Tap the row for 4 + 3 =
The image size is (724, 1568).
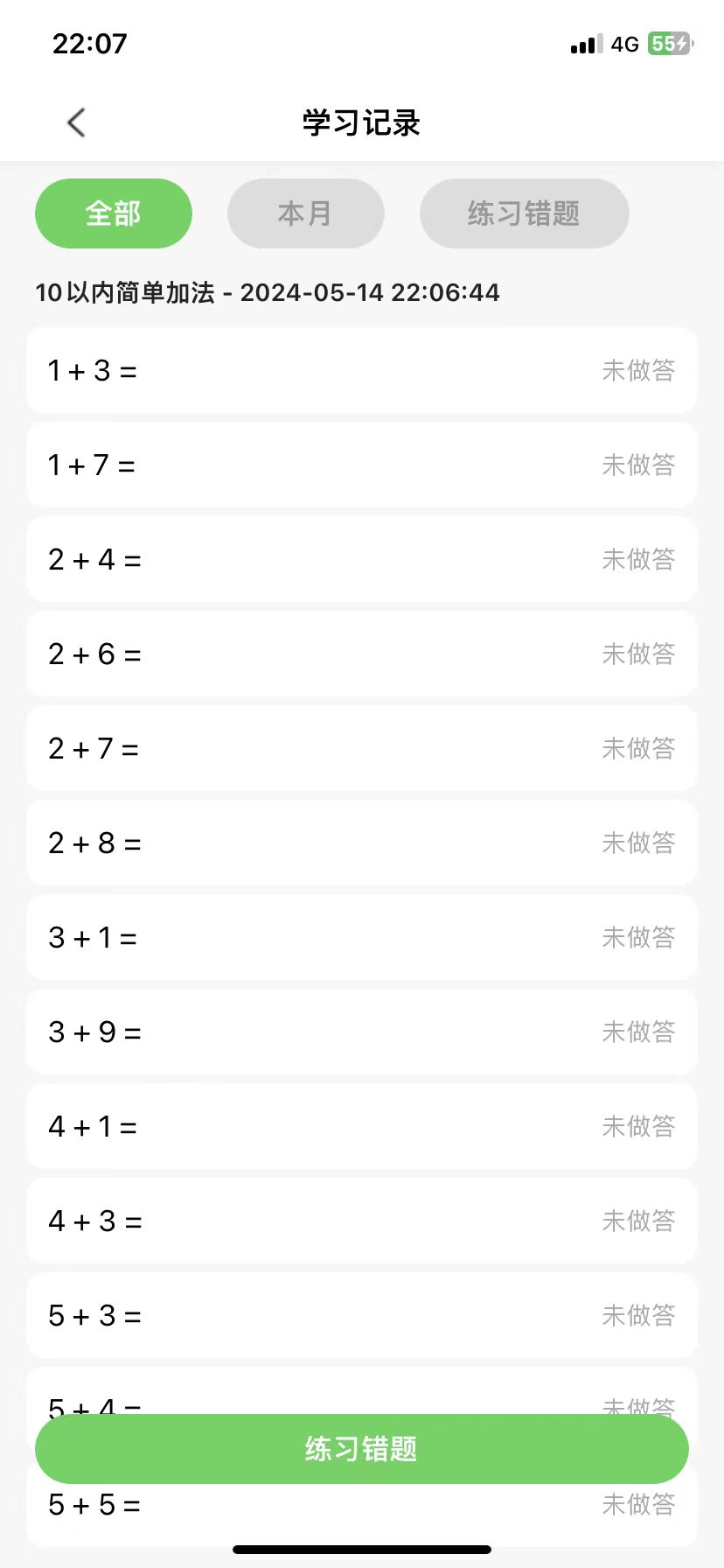[x=362, y=1221]
